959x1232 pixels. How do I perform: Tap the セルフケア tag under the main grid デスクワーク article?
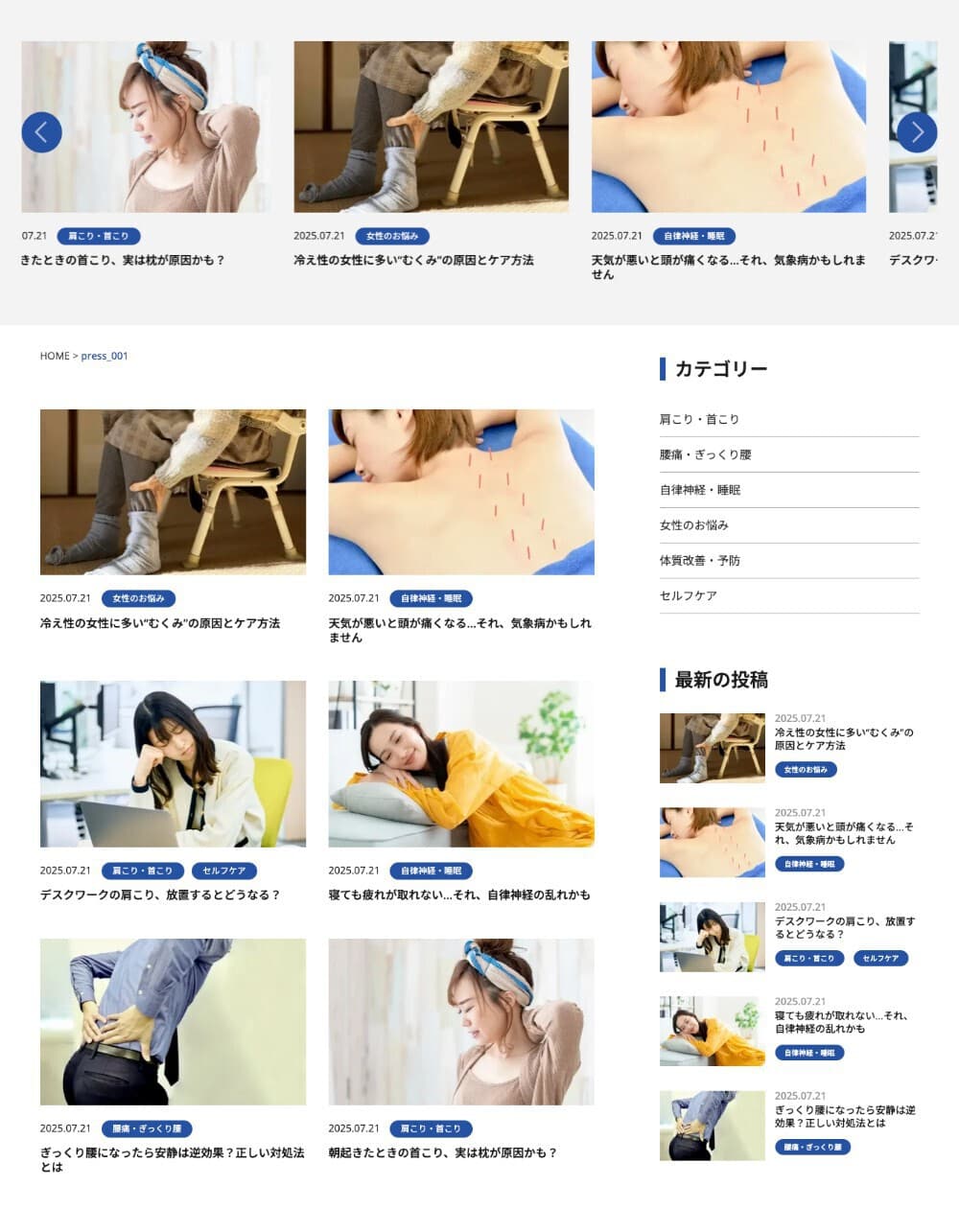coord(223,872)
